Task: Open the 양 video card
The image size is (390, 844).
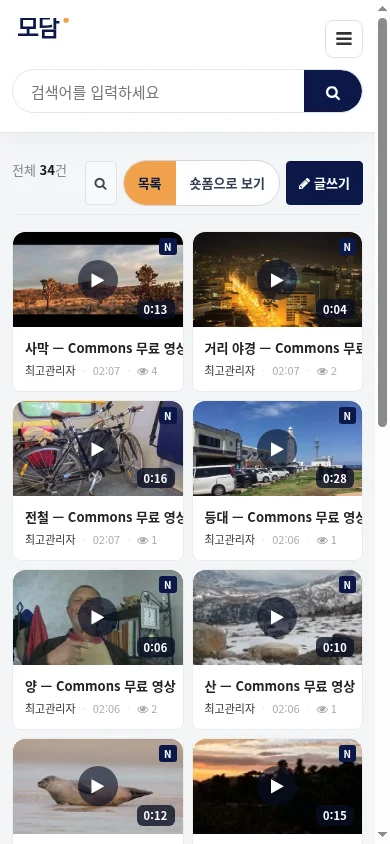Action: [x=98, y=649]
